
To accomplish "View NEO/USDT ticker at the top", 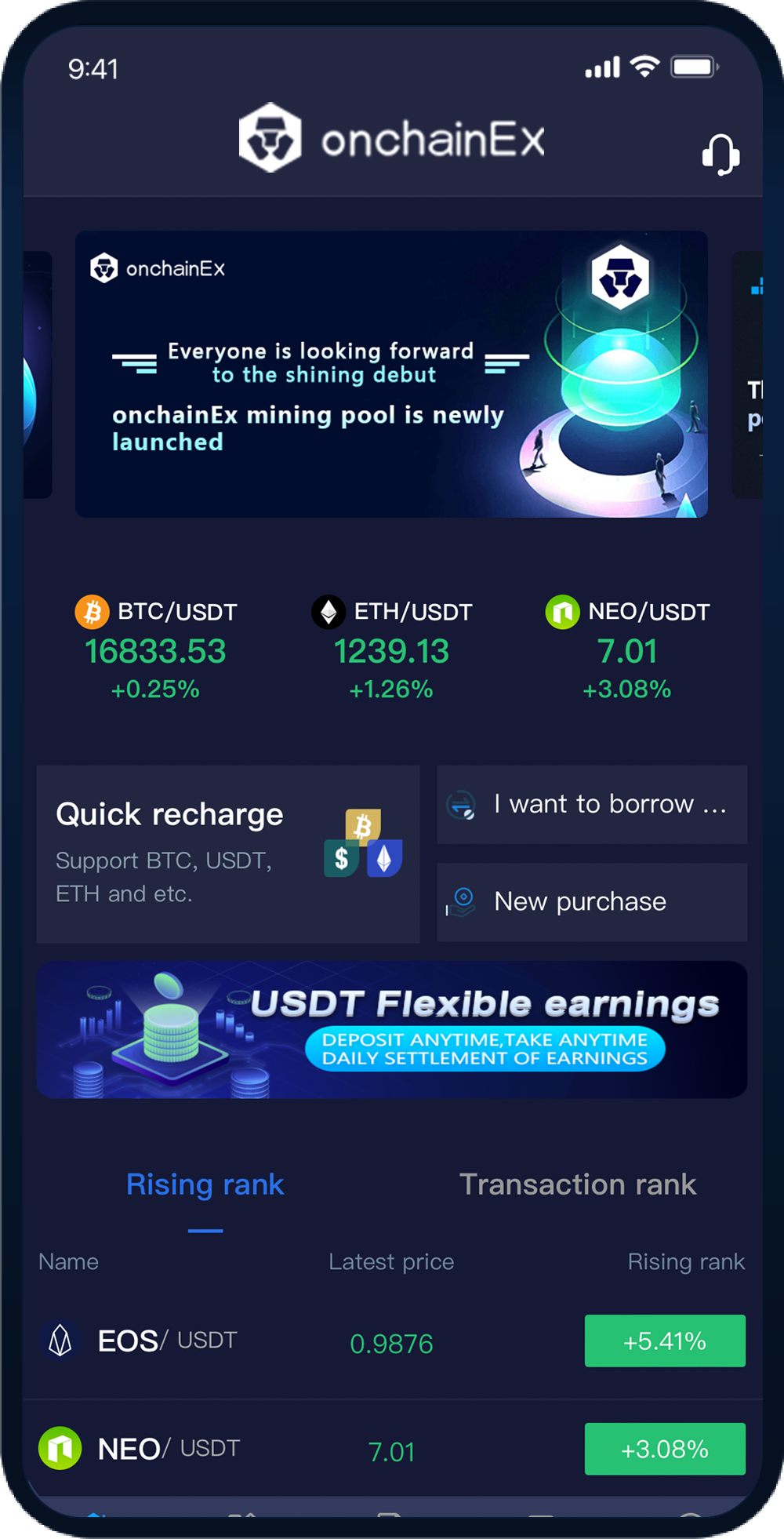I will [627, 650].
